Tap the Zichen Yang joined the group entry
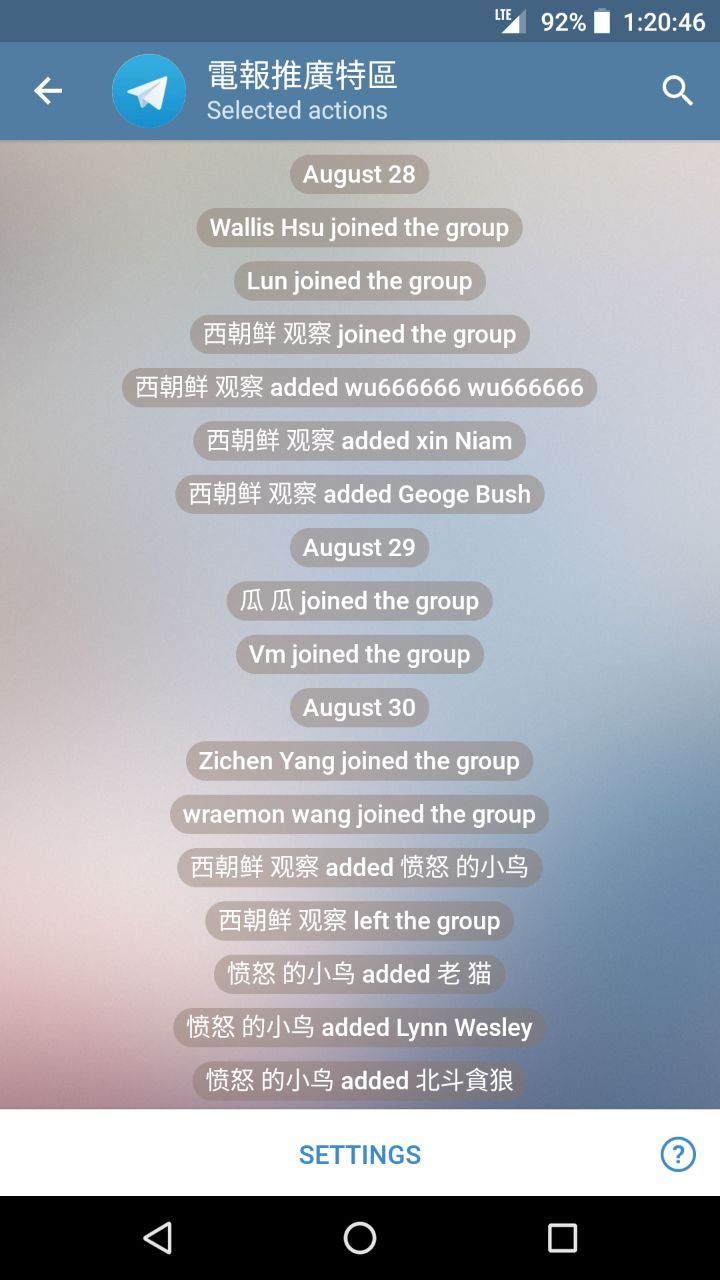Screen dimensions: 720x1280 coord(359,761)
